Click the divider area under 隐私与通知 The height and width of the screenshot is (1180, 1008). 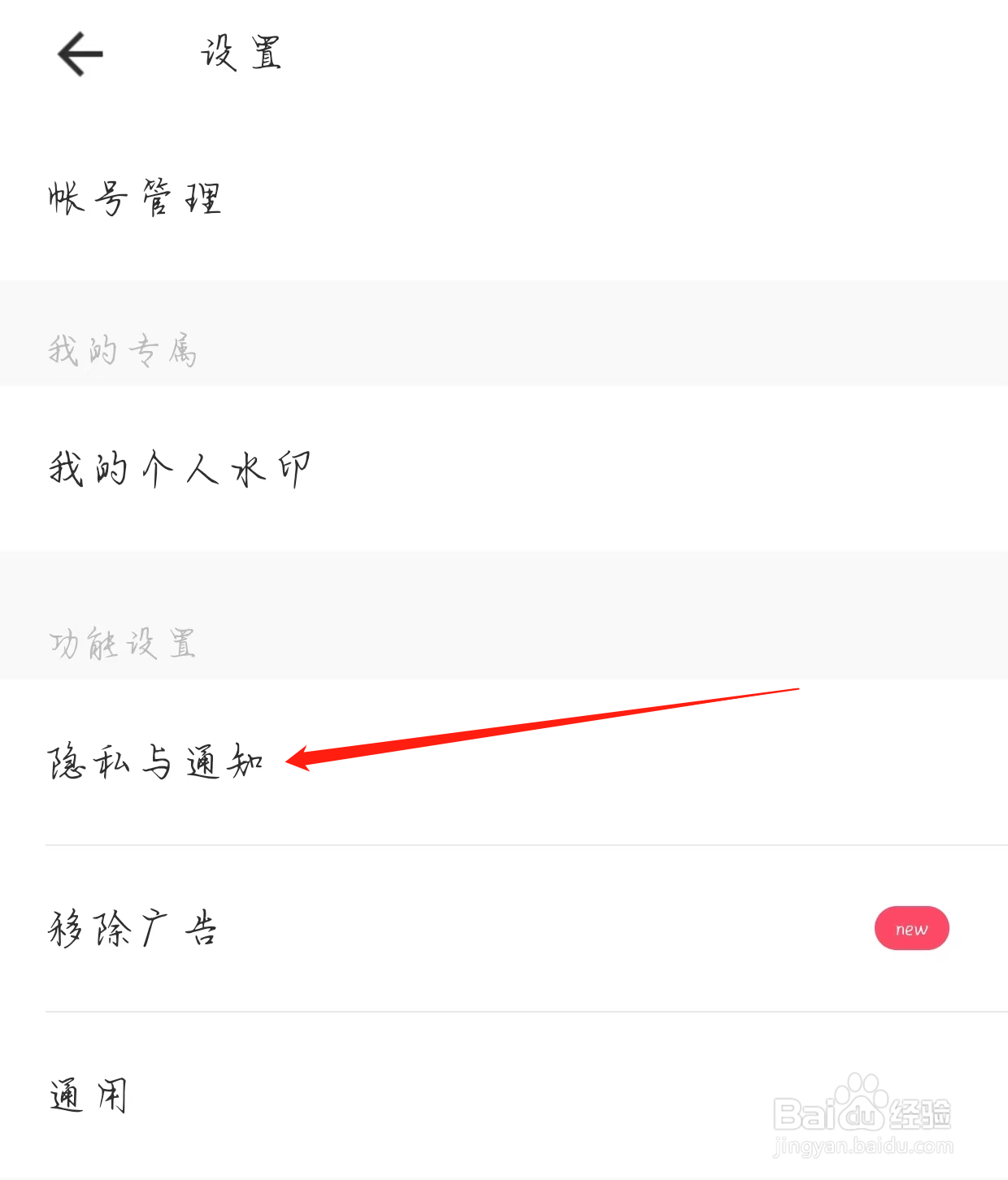click(504, 845)
